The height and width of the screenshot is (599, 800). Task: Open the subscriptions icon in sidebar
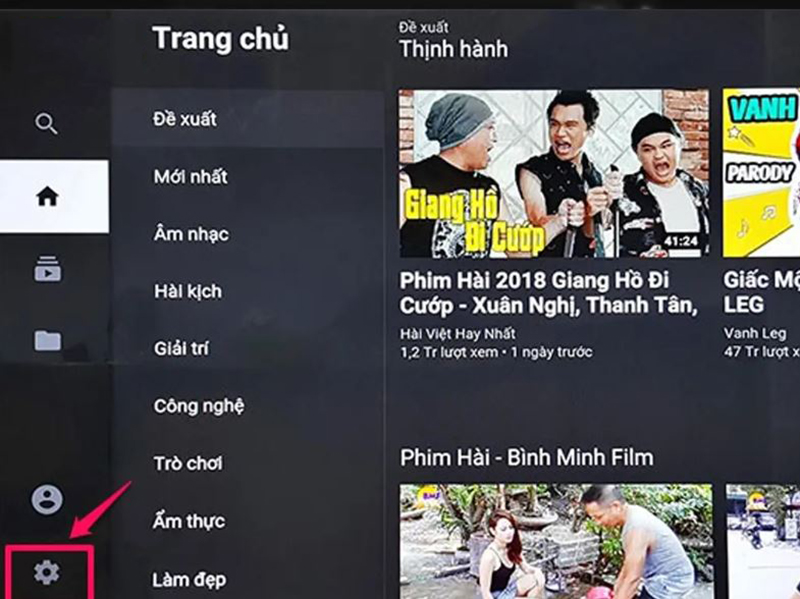[x=47, y=269]
